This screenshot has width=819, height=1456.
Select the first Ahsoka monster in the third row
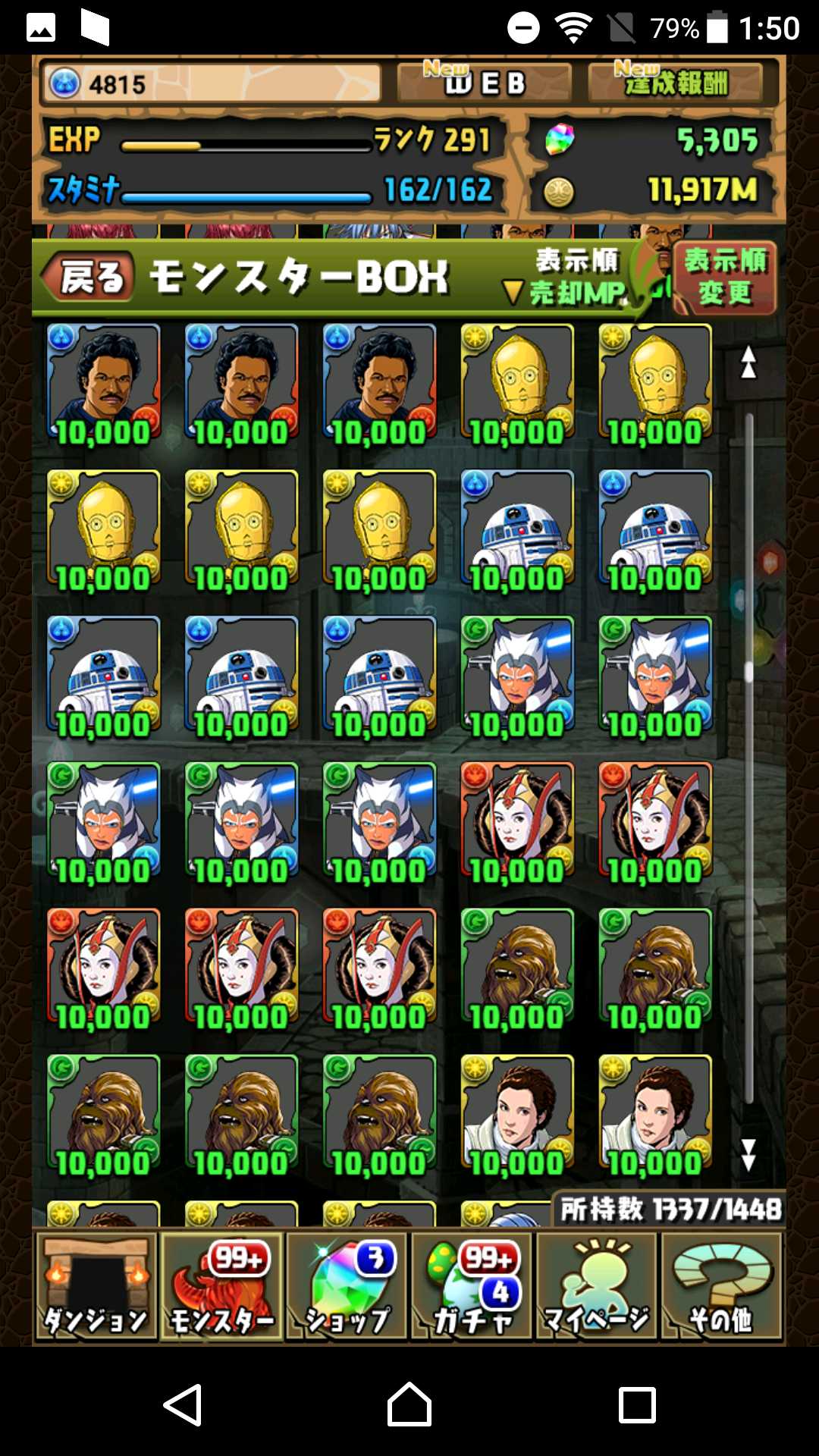[517, 676]
